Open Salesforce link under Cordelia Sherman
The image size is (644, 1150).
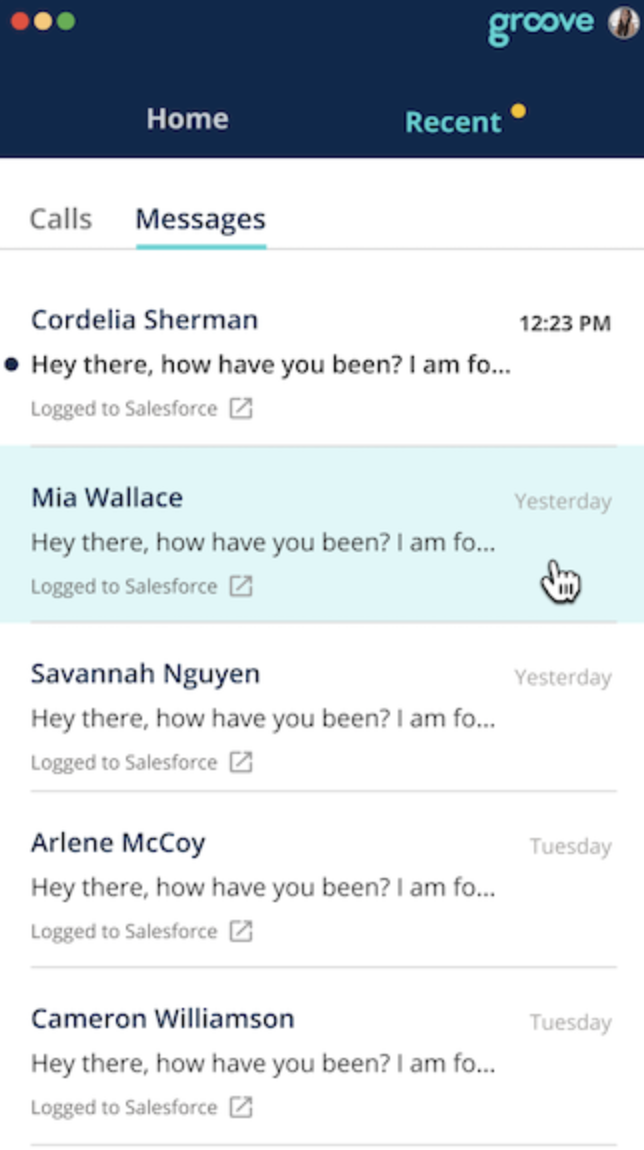click(x=241, y=409)
